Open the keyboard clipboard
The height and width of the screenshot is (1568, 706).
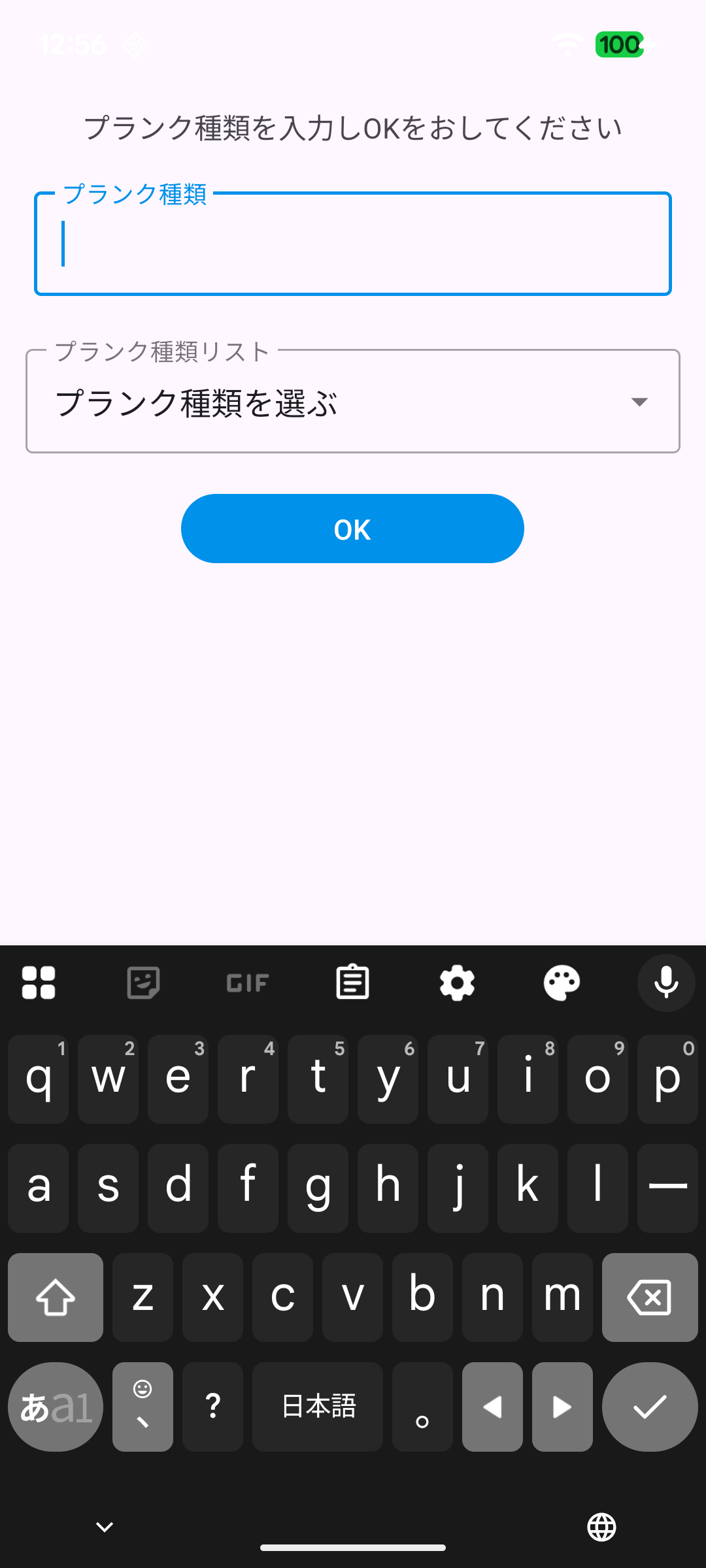click(x=352, y=983)
